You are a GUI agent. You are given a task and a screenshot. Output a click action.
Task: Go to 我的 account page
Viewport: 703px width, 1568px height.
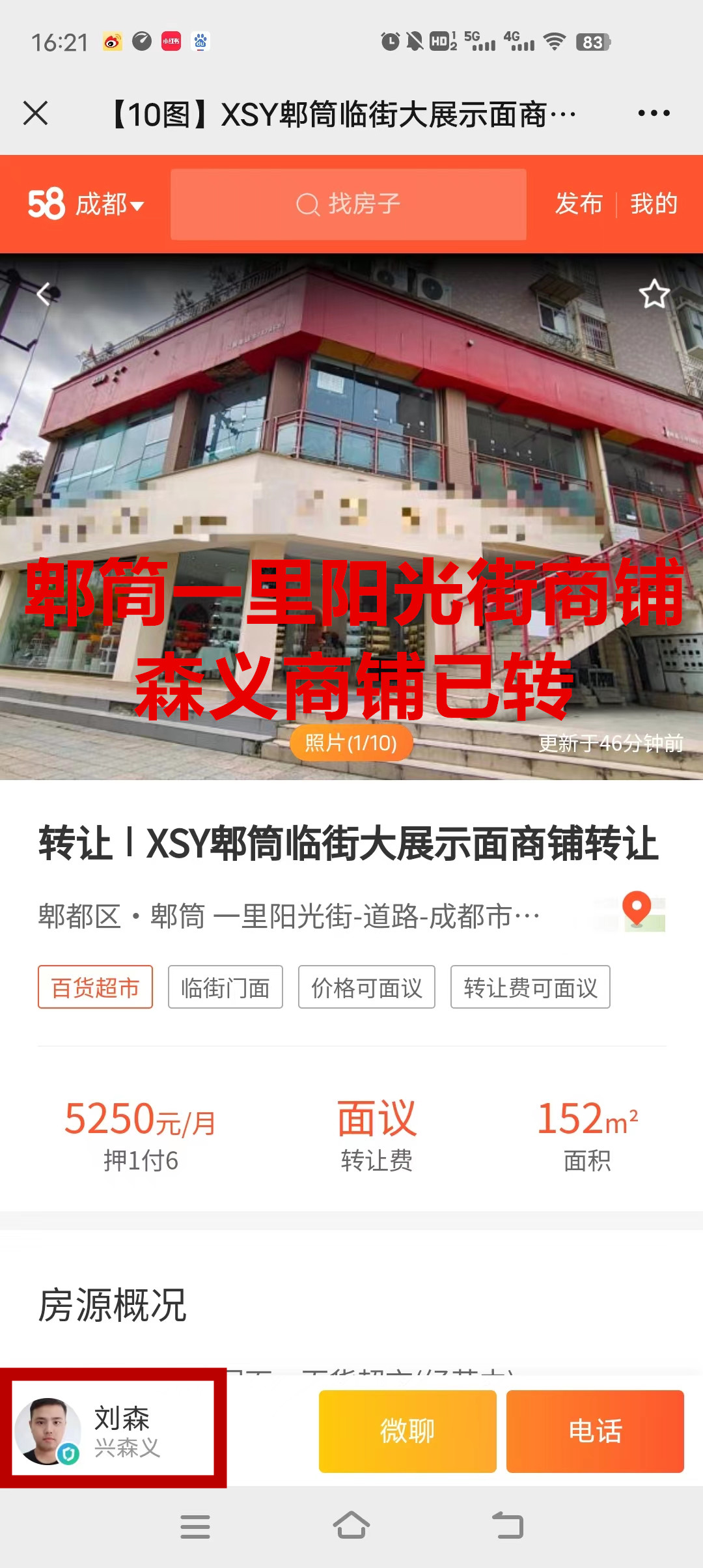tap(654, 204)
